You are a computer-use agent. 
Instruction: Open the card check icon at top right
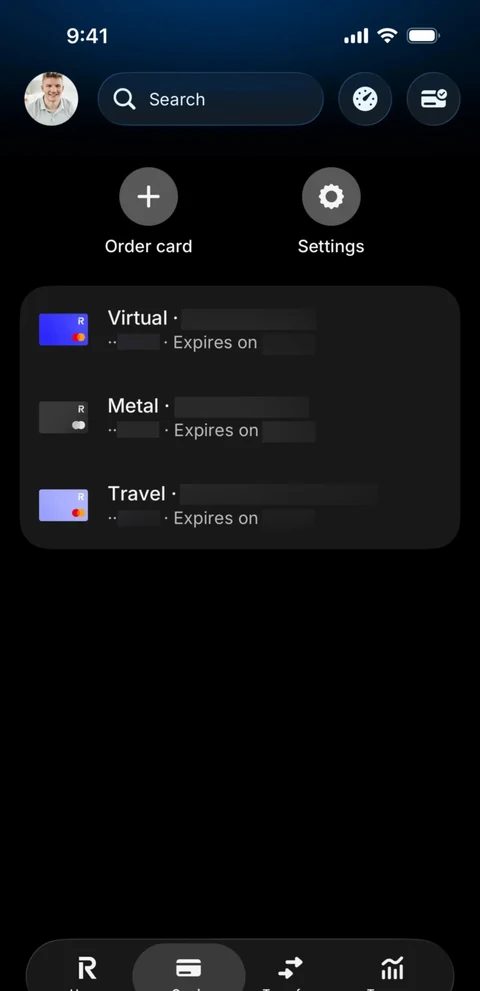click(433, 99)
